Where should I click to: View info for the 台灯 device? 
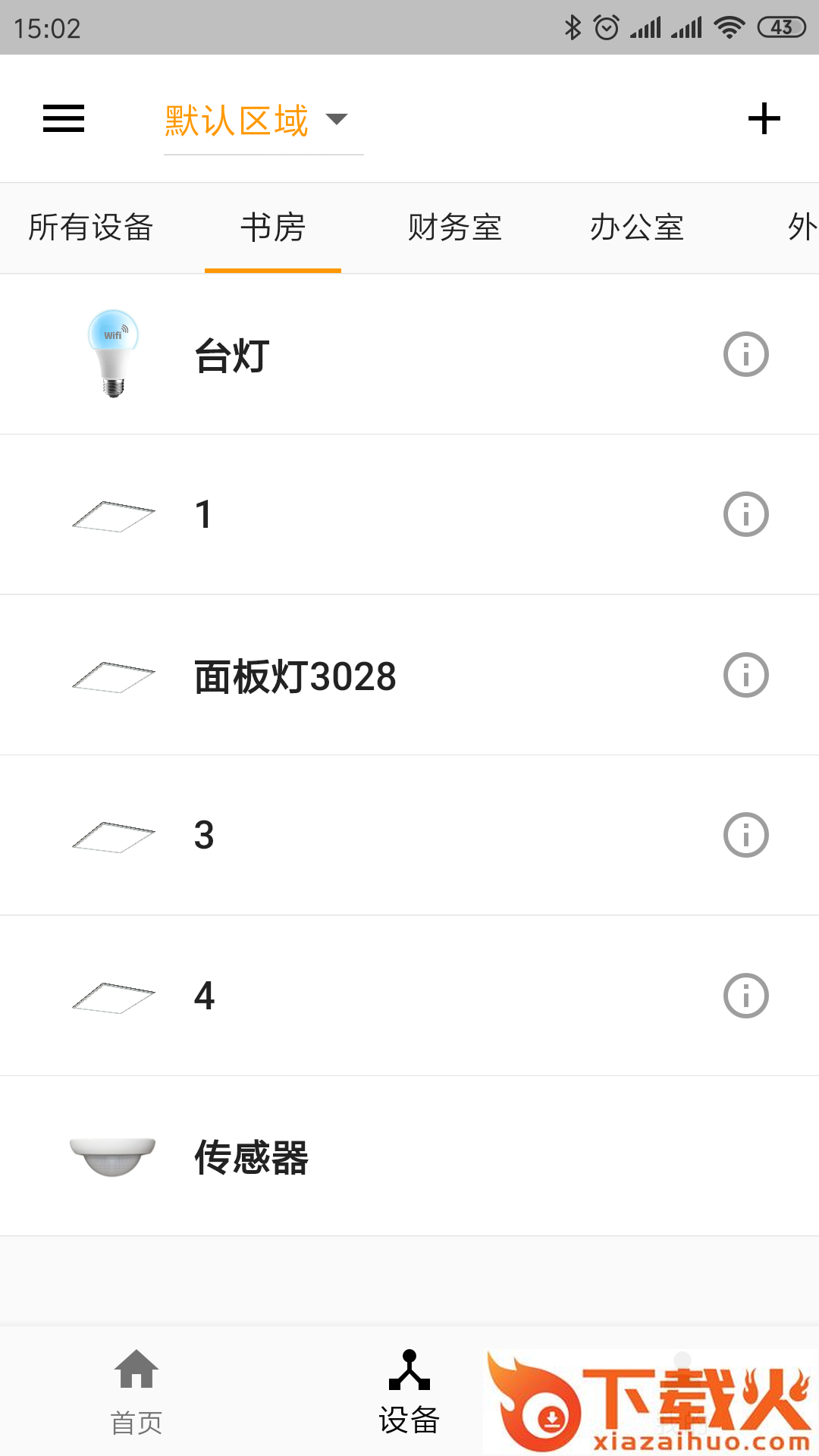tap(745, 354)
